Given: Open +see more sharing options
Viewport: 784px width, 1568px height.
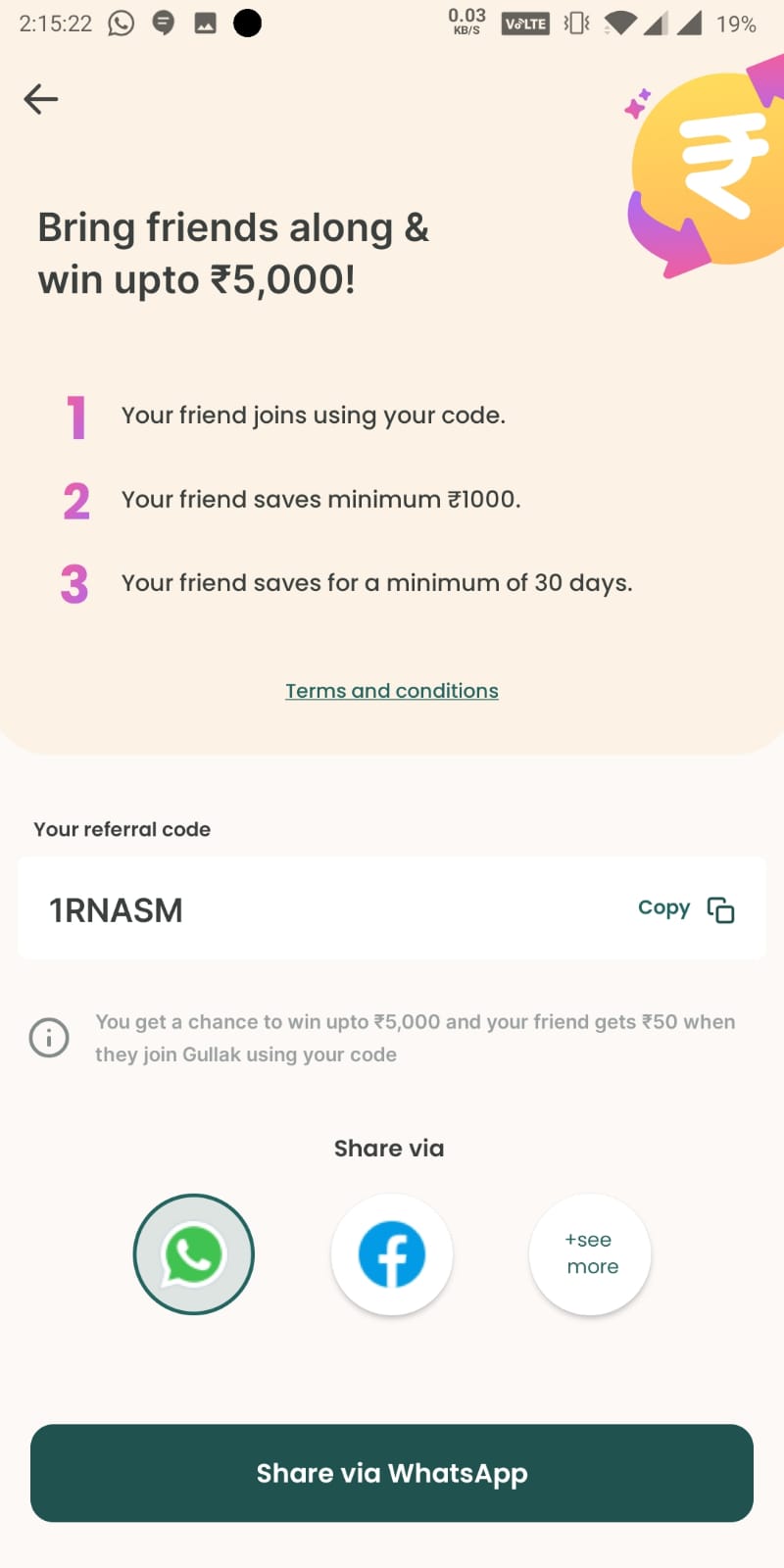Looking at the screenshot, I should [x=591, y=1254].
